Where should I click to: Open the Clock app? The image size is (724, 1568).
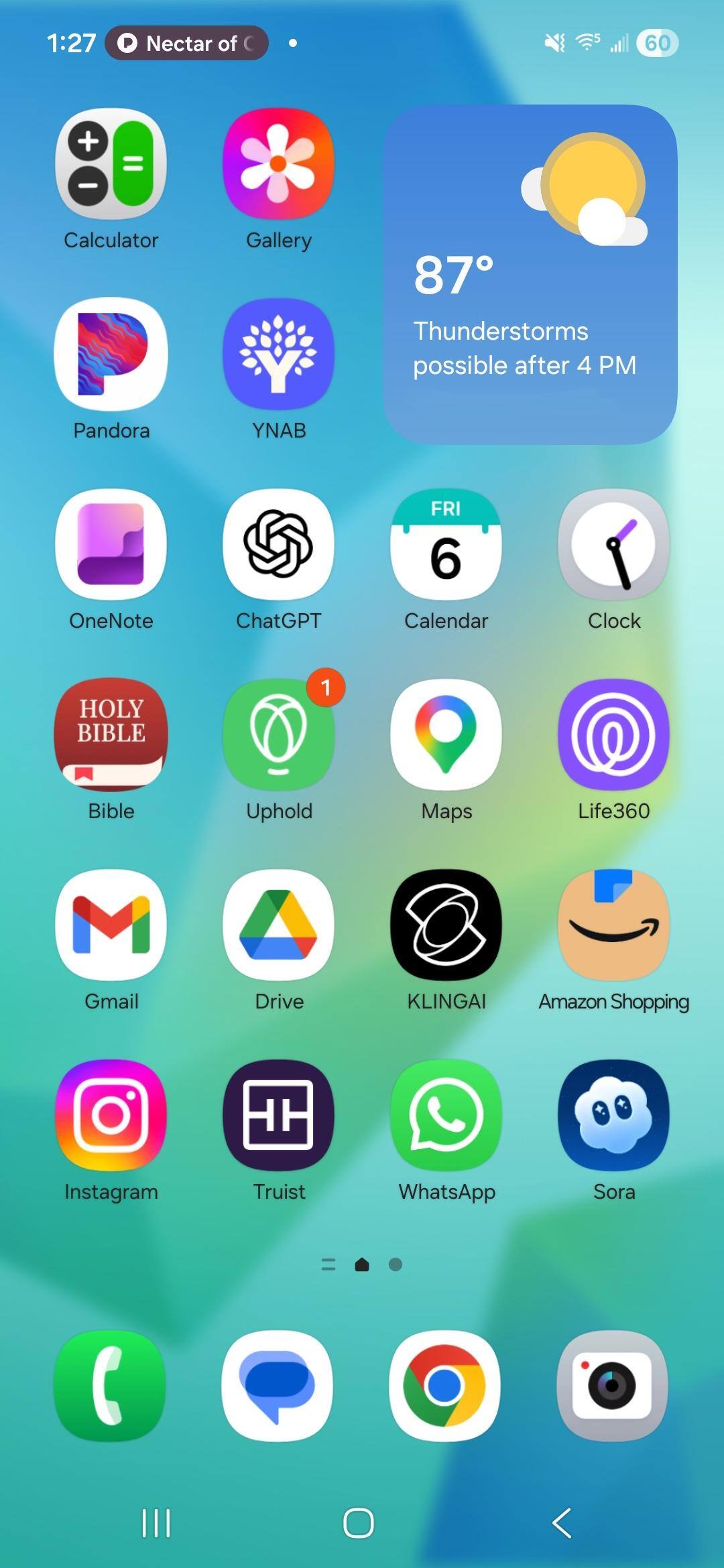(x=613, y=544)
